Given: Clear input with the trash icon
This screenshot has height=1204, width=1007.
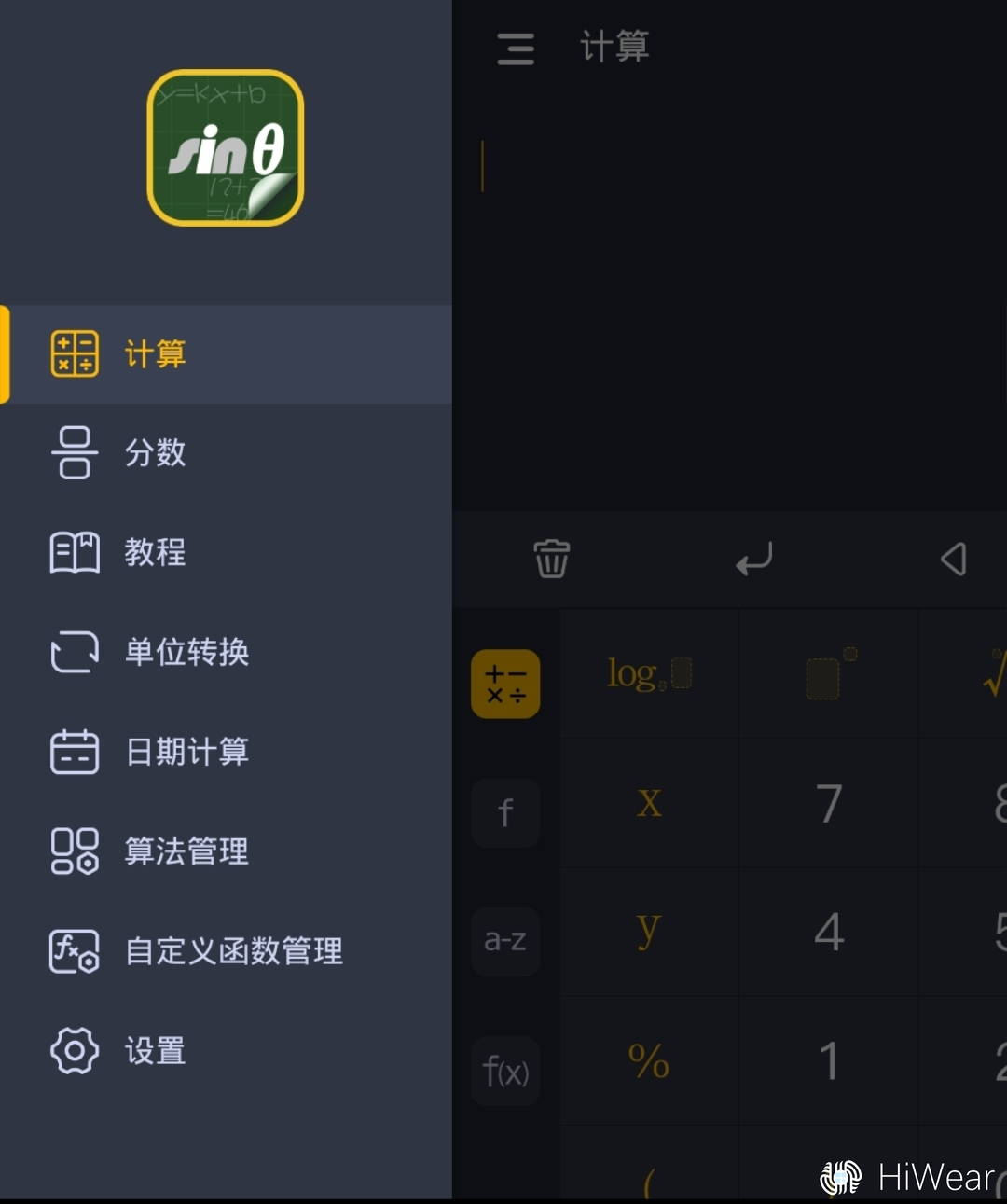Looking at the screenshot, I should click(x=551, y=560).
